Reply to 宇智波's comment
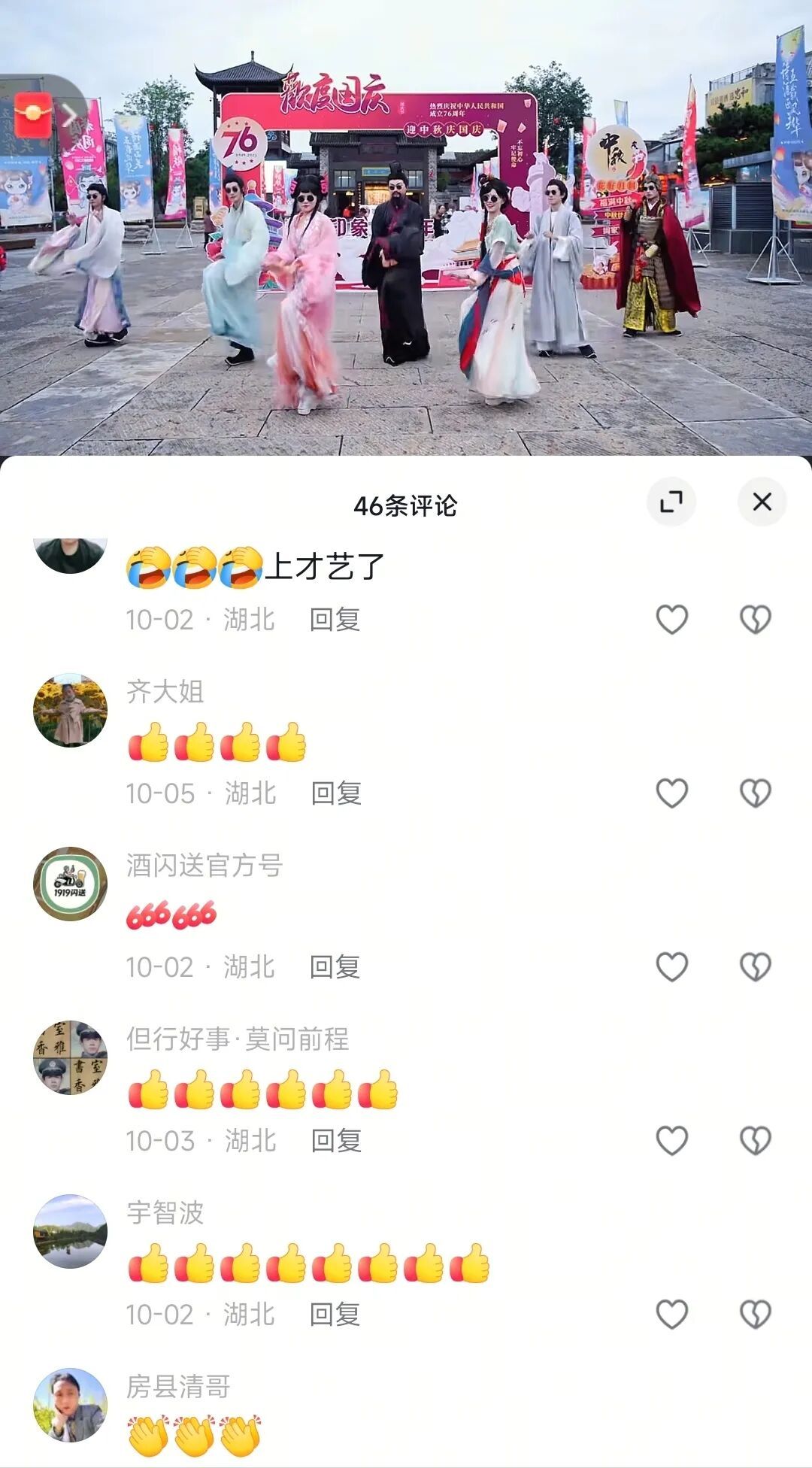This screenshot has width=812, height=1468. point(335,1315)
